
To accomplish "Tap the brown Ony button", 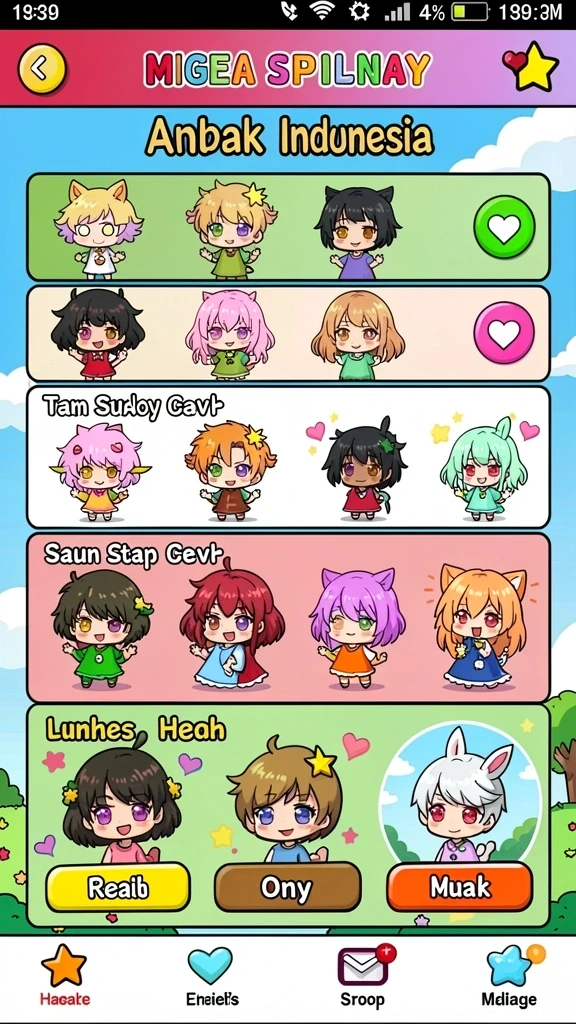I will 287,887.
